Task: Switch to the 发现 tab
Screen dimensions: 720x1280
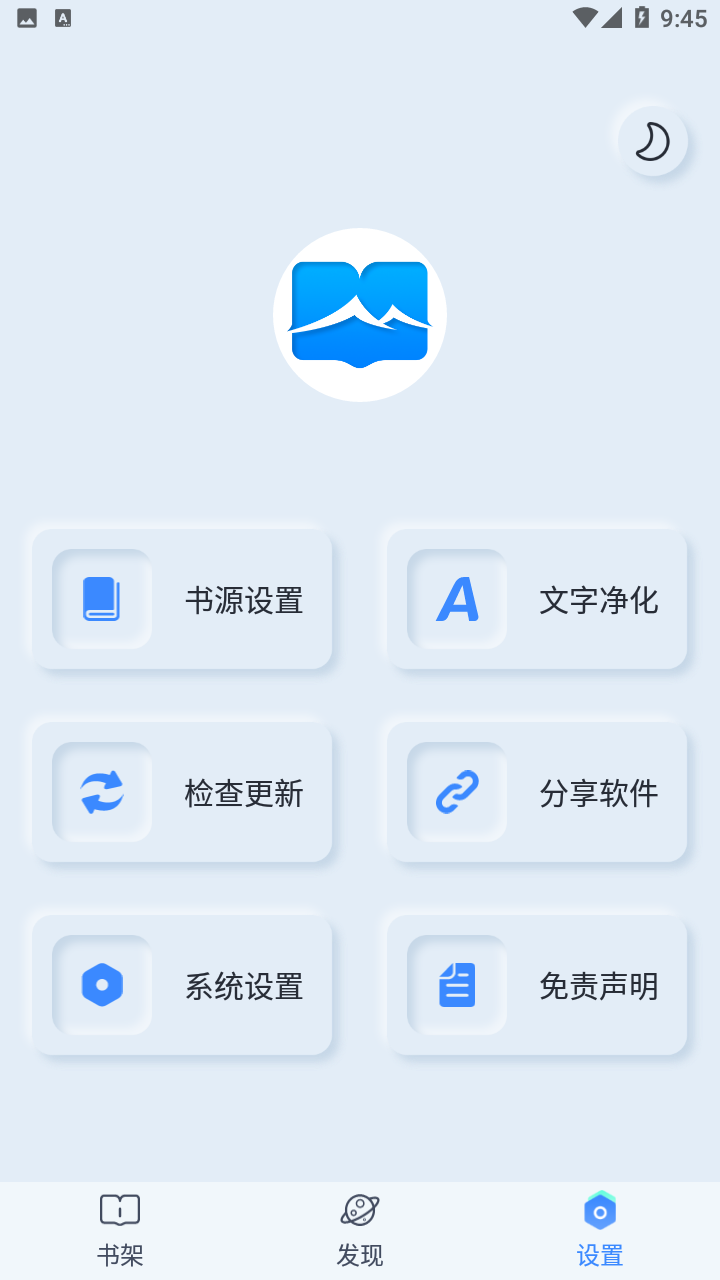Action: pos(359,1230)
